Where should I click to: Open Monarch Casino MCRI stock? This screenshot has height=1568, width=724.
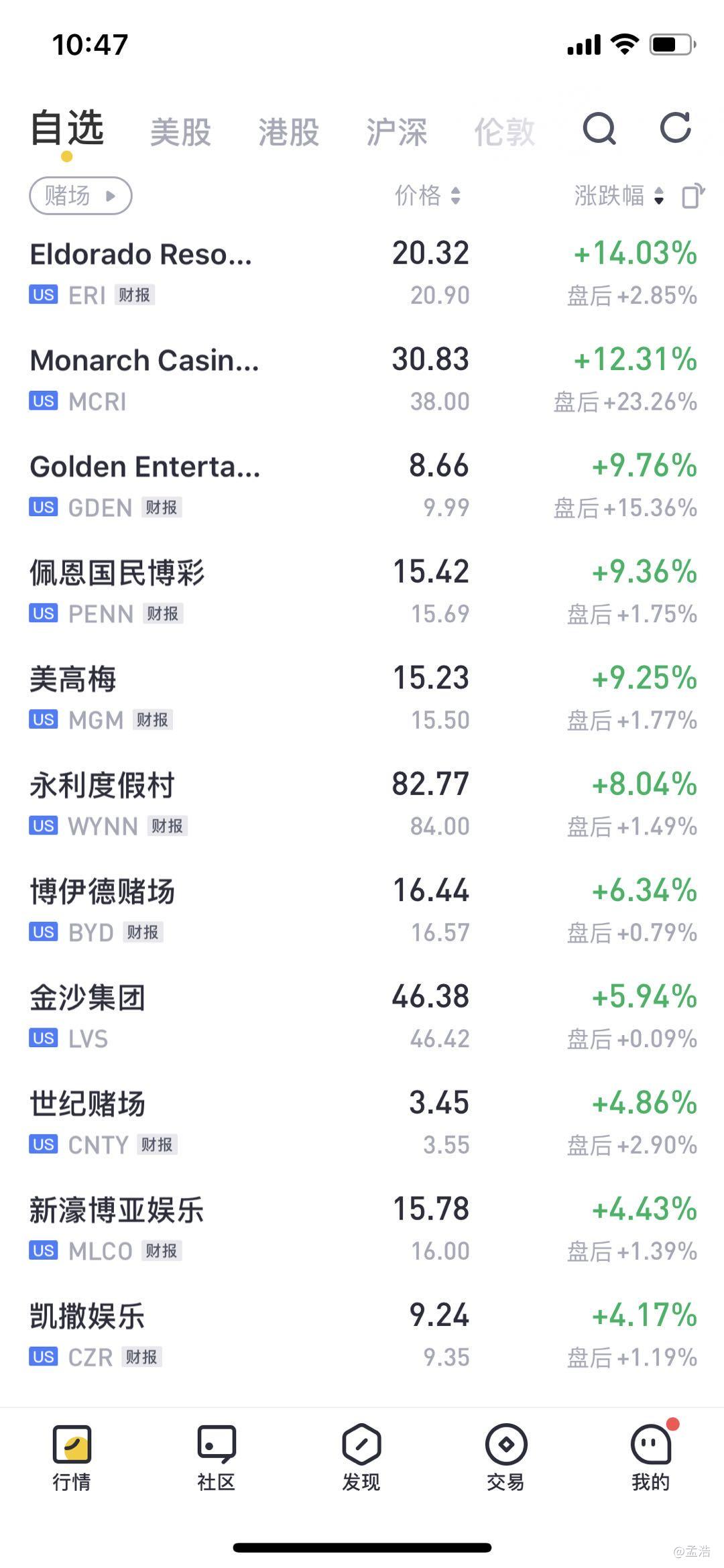362,379
